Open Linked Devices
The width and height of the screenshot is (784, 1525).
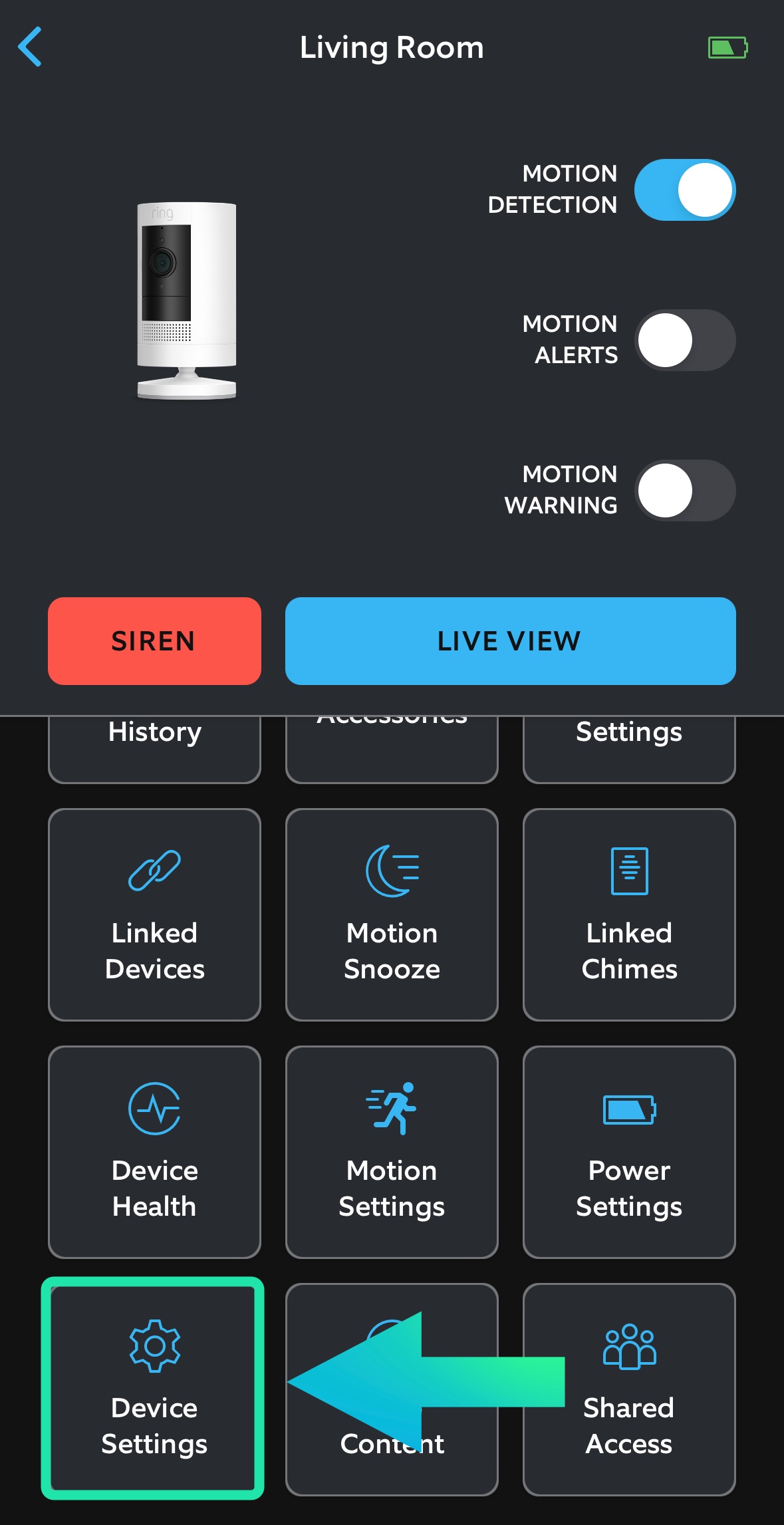coord(154,914)
